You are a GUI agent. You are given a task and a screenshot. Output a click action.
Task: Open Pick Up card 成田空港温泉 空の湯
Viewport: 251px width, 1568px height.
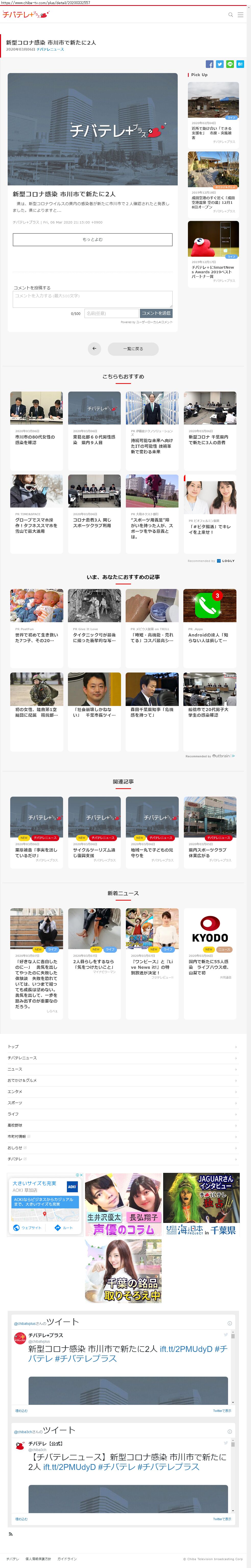(213, 183)
